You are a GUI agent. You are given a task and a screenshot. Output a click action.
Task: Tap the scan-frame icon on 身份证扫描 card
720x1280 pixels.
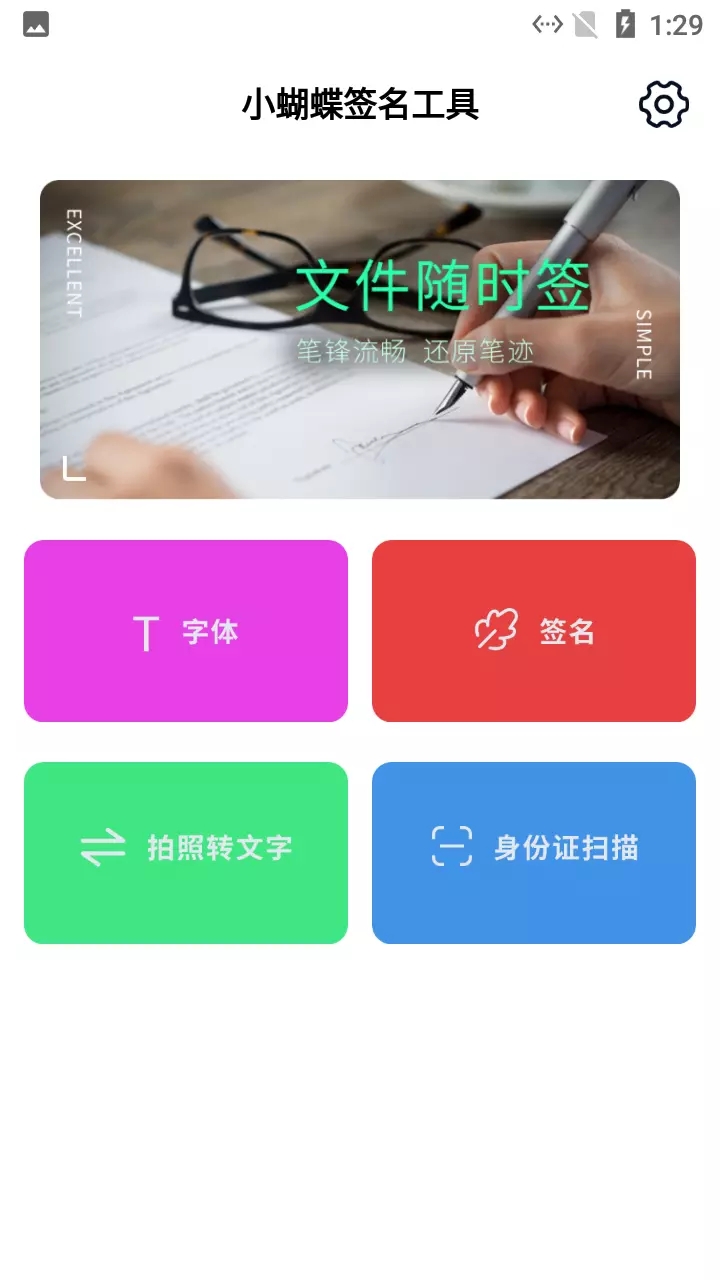pos(449,846)
